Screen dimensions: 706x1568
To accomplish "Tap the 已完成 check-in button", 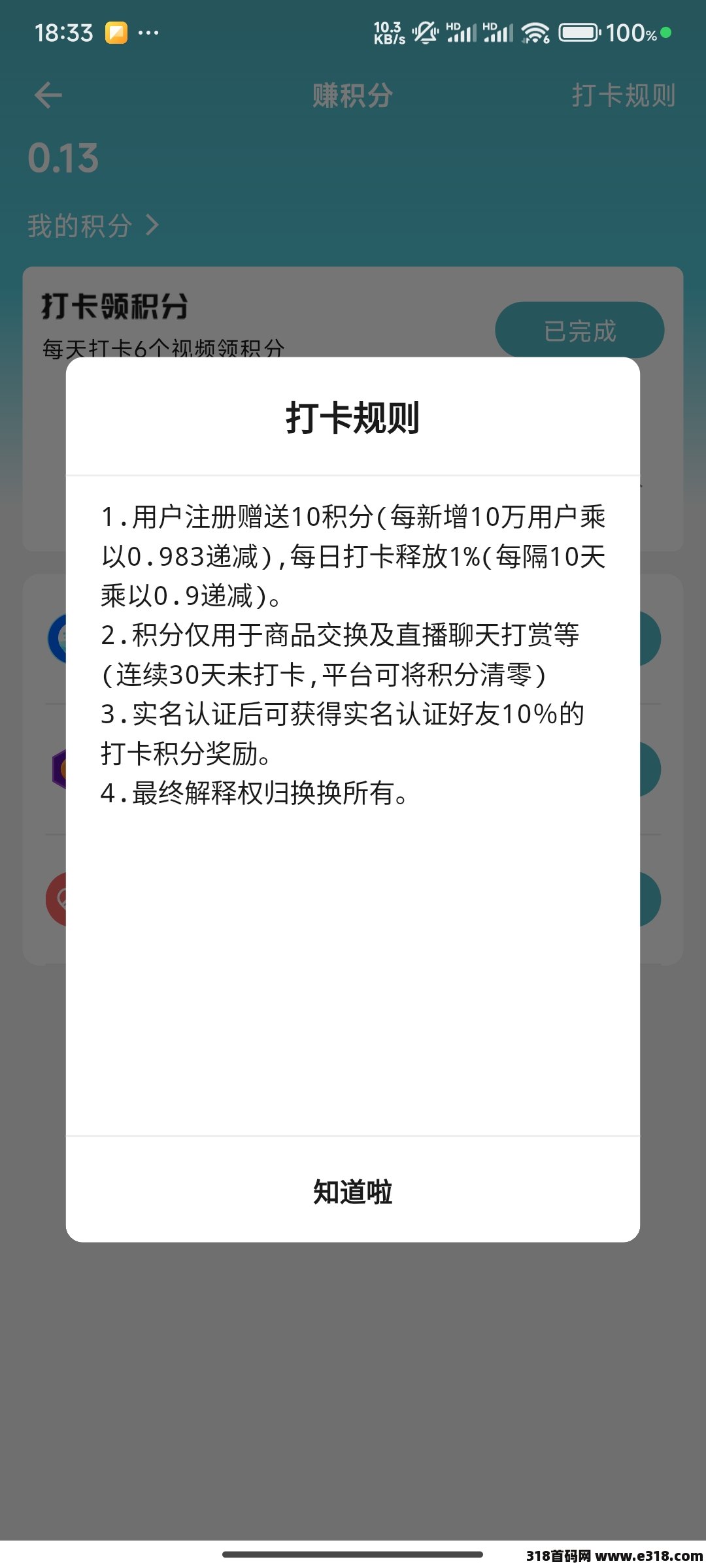I will pyautogui.click(x=579, y=330).
